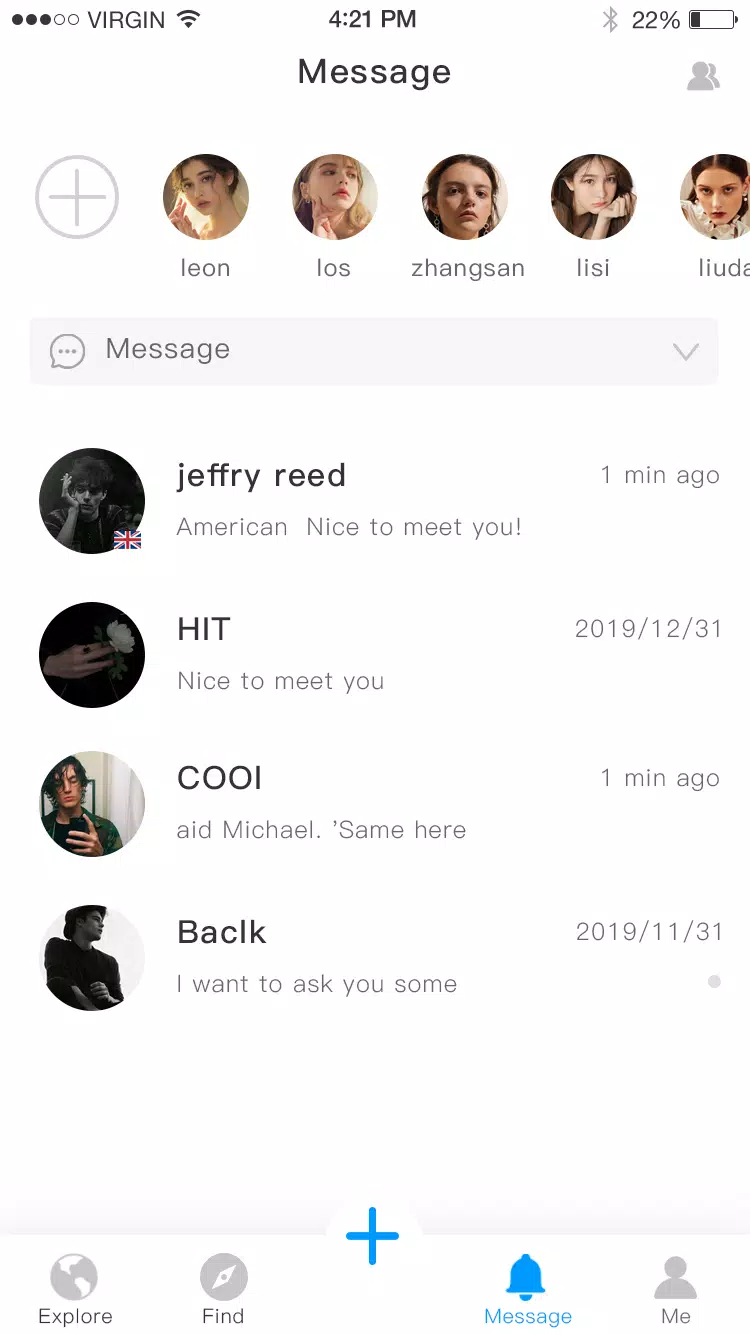Select the Message tab in bottom bar
This screenshot has width=750, height=1334.
point(527,1290)
